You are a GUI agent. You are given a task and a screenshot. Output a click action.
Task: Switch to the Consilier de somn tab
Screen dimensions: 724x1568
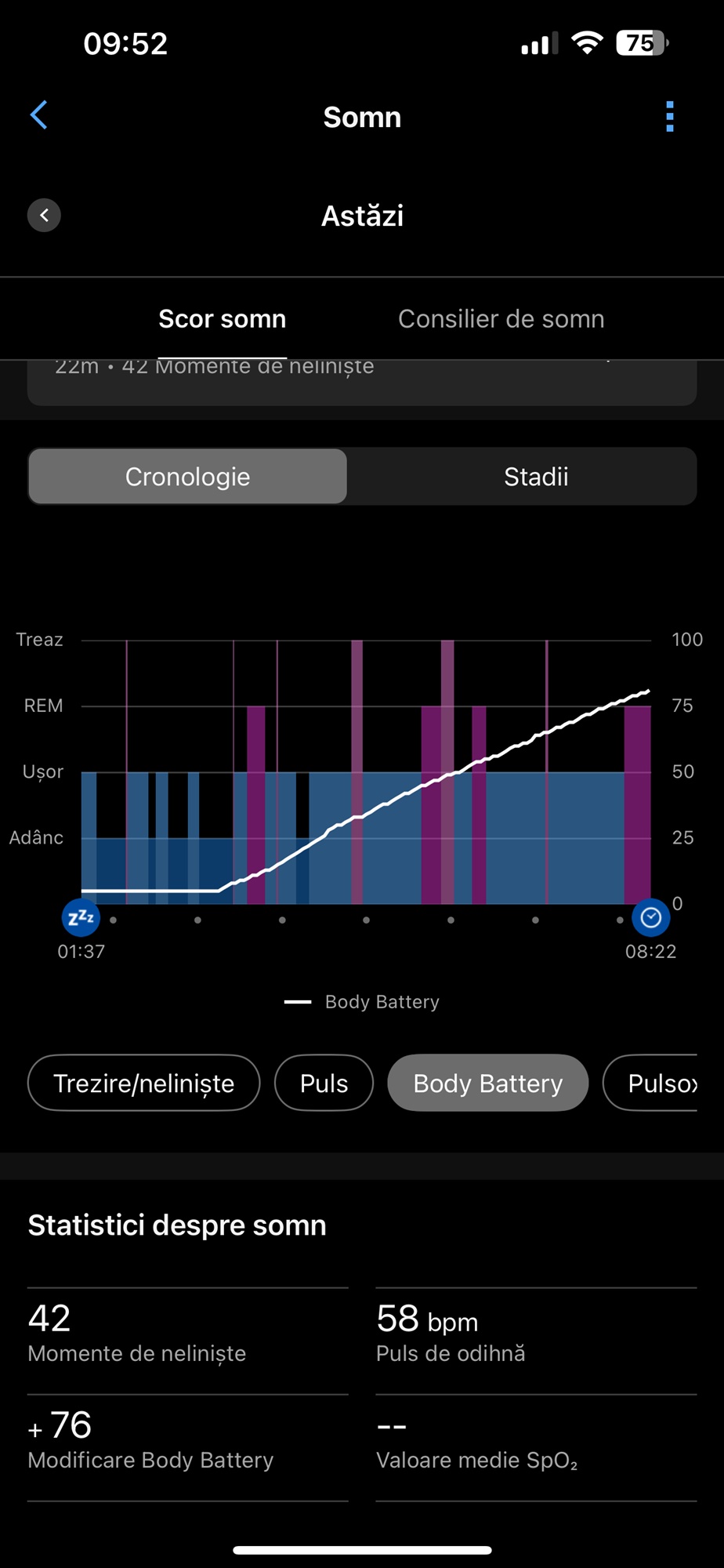pos(501,319)
